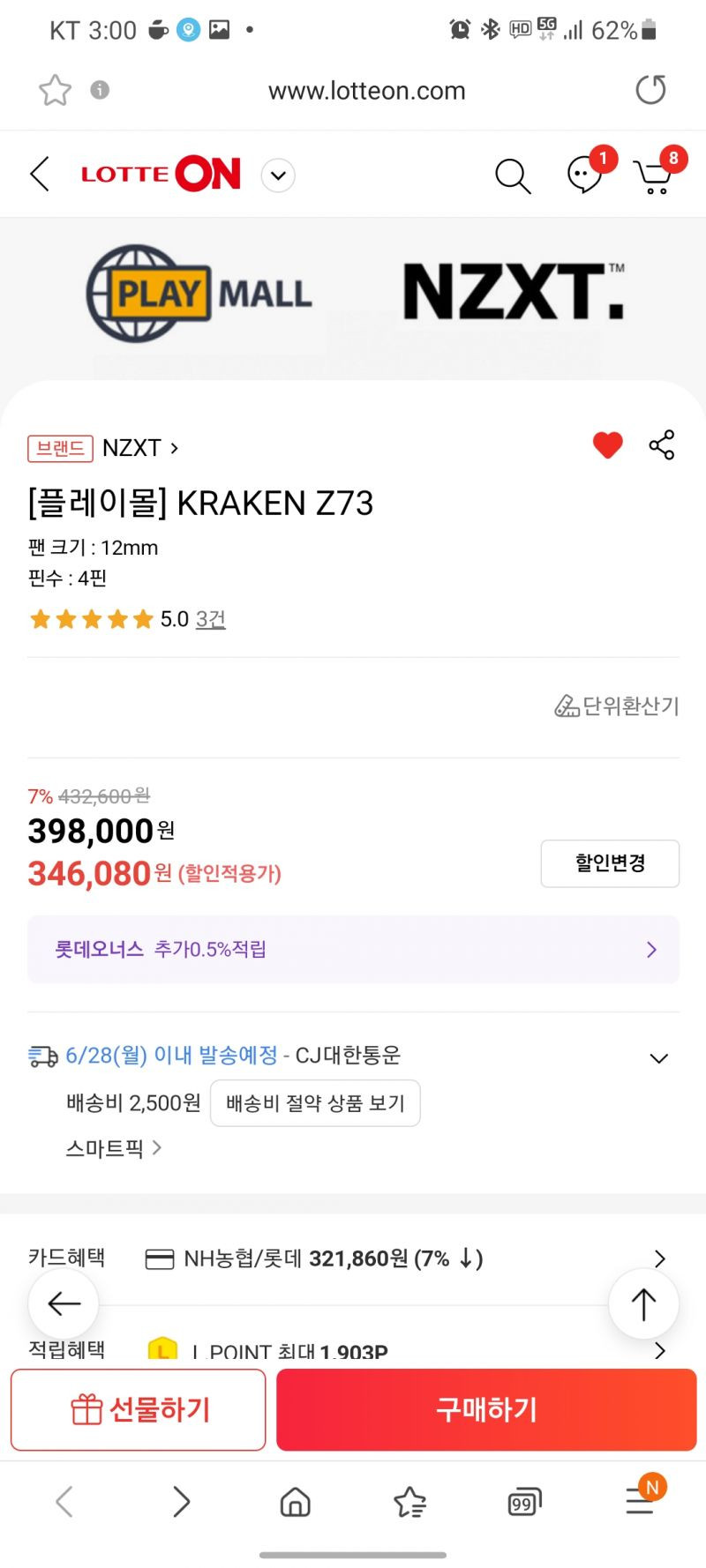Screen dimensions: 706x1568
Task: Tap 선물하기 gift button
Action: [139, 1409]
